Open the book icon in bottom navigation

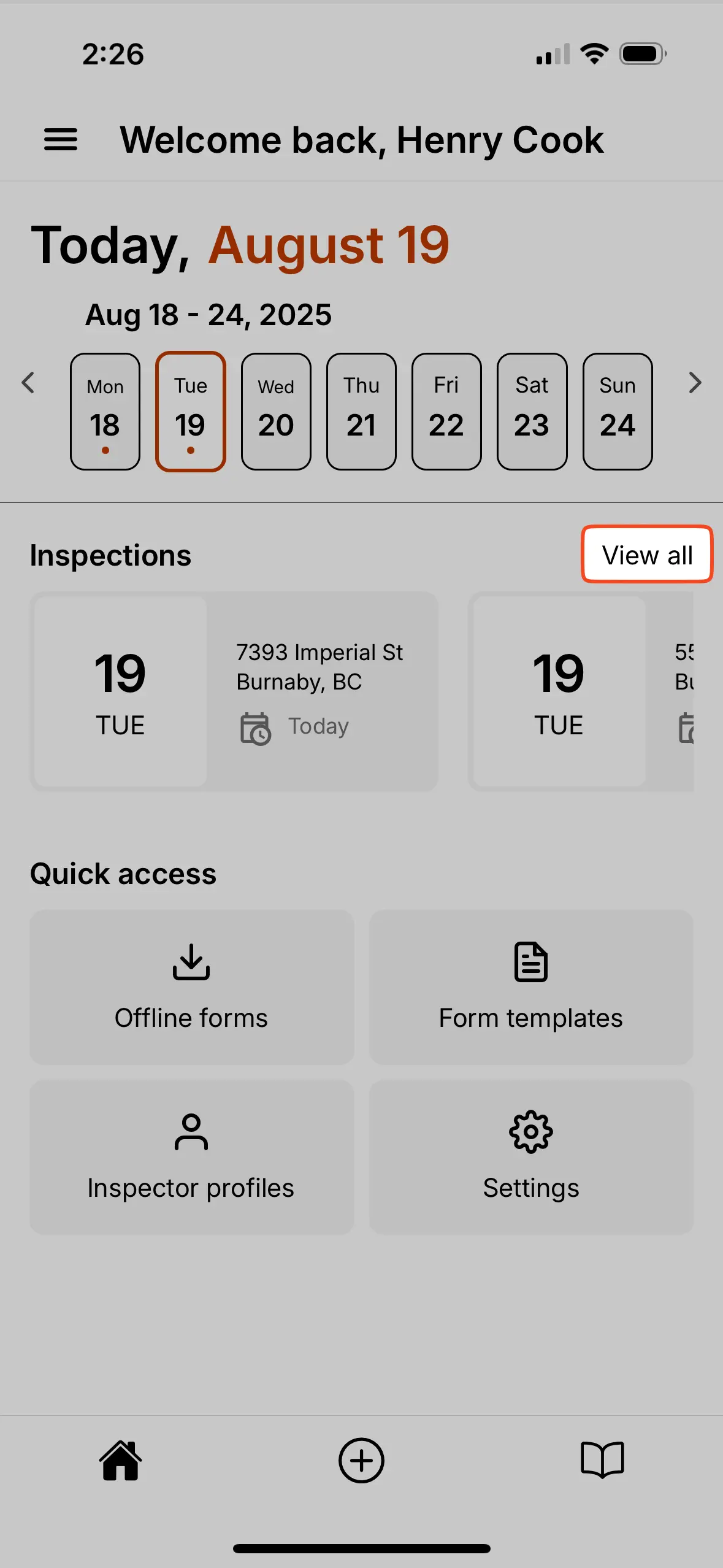pyautogui.click(x=602, y=1460)
